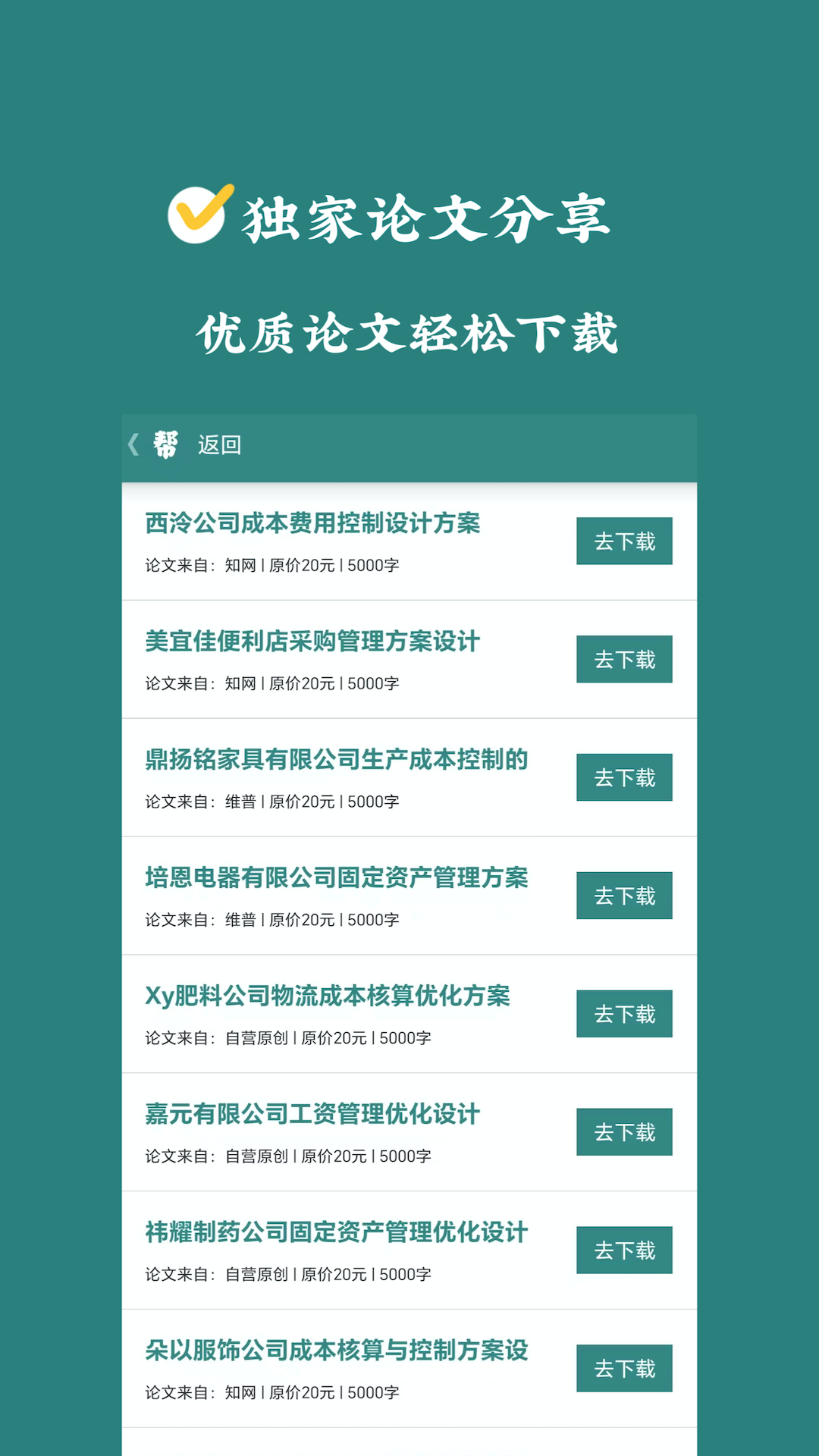Select the Xy肥料公司物流成本核算优化方案 title
Viewport: 819px width, 1456px height.
329,996
